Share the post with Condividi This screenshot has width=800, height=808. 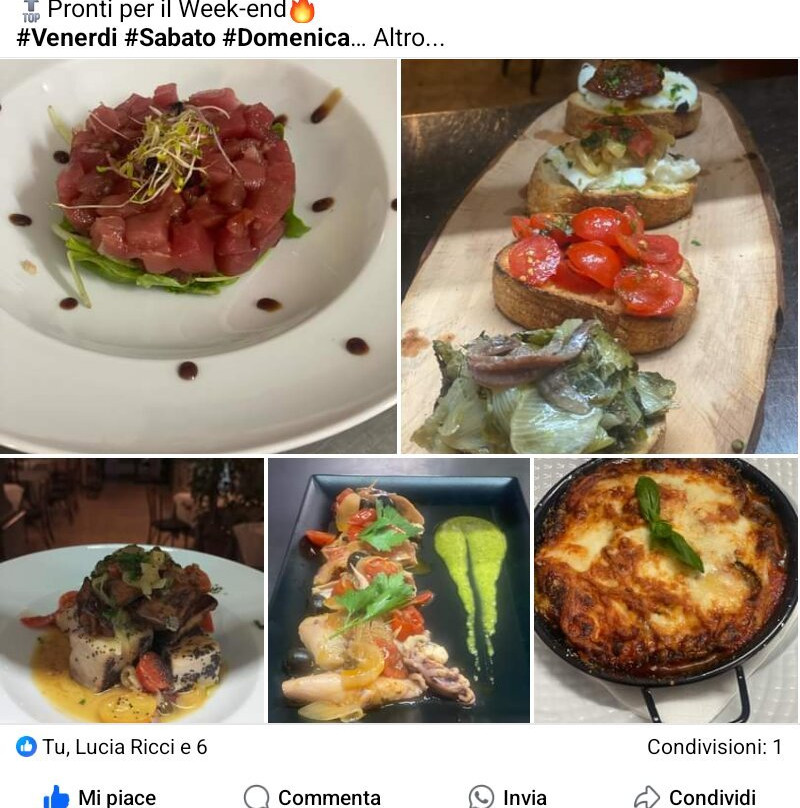click(x=696, y=796)
